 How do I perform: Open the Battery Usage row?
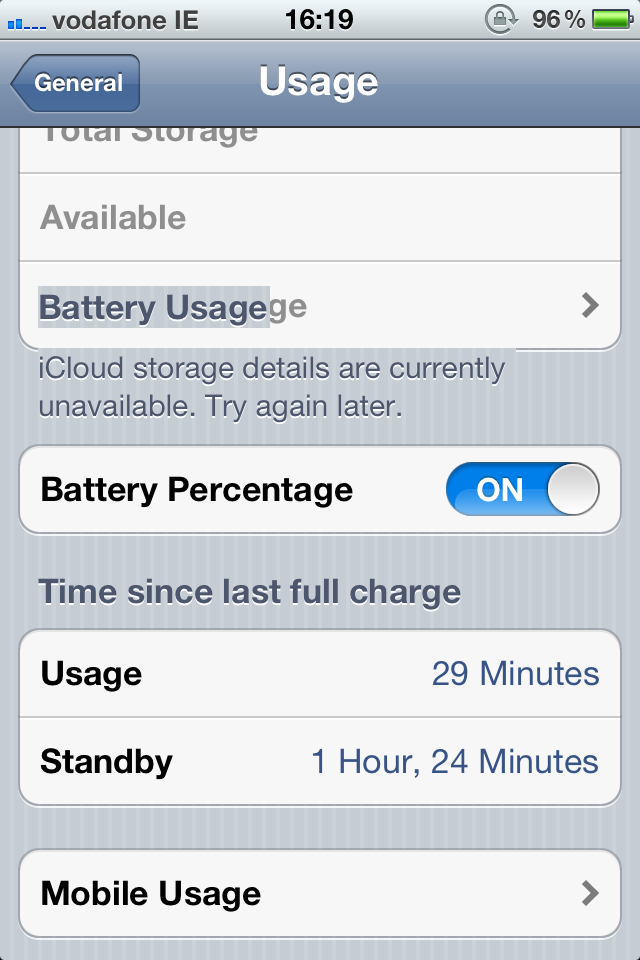320,306
